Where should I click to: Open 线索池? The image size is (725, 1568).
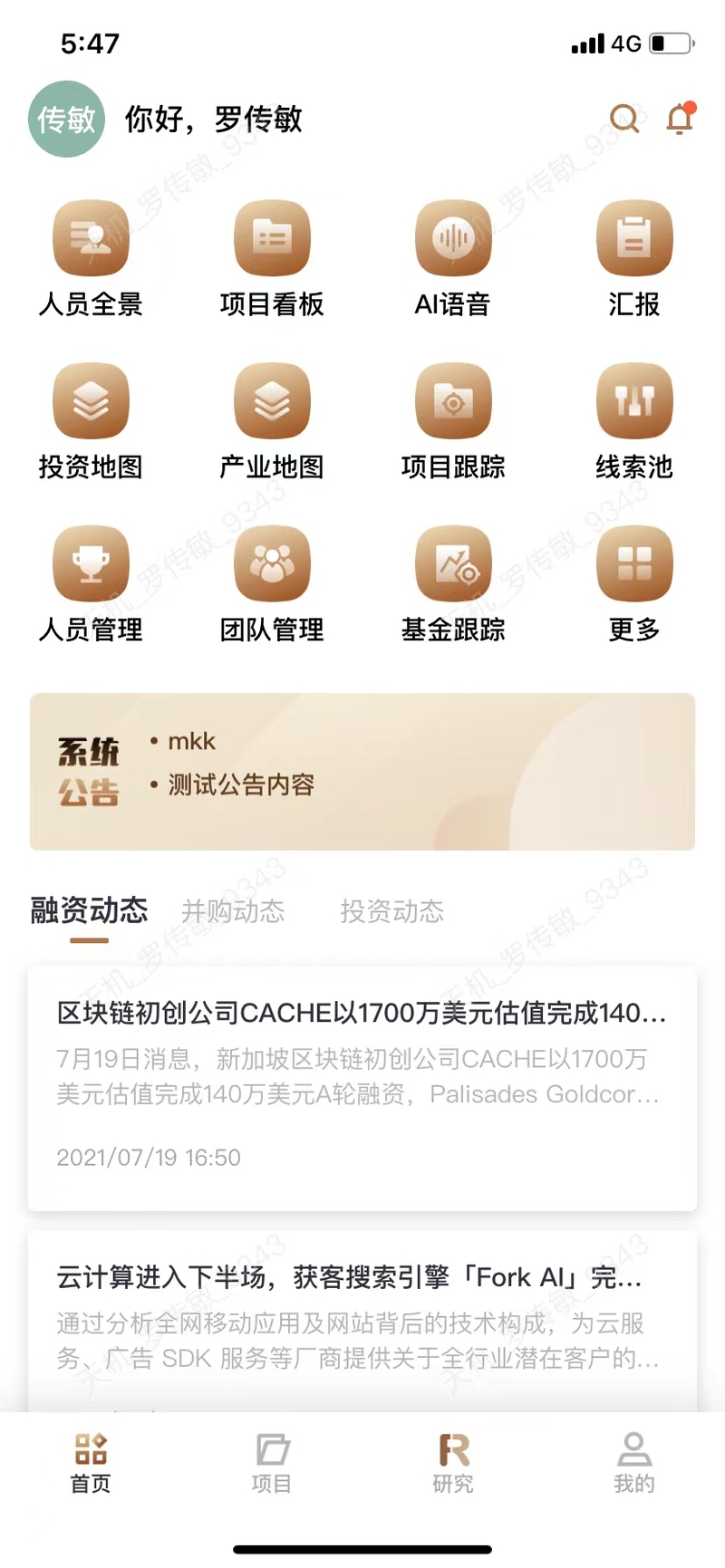coord(634,421)
